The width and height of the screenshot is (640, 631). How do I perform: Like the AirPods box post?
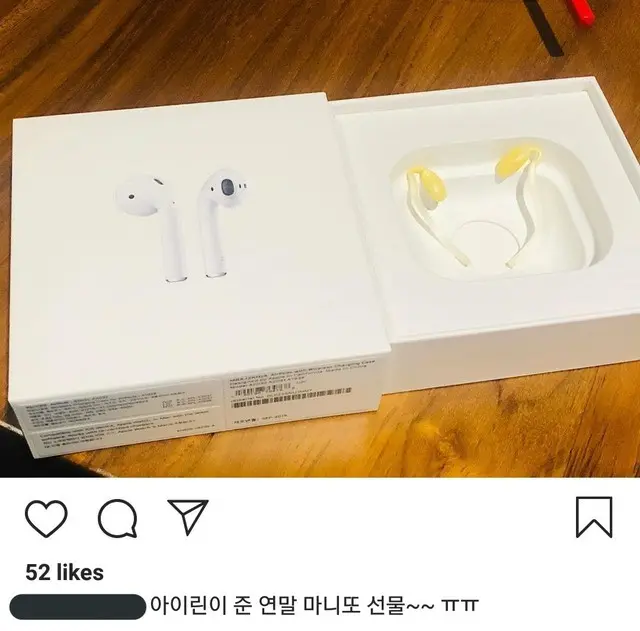[x=46, y=518]
